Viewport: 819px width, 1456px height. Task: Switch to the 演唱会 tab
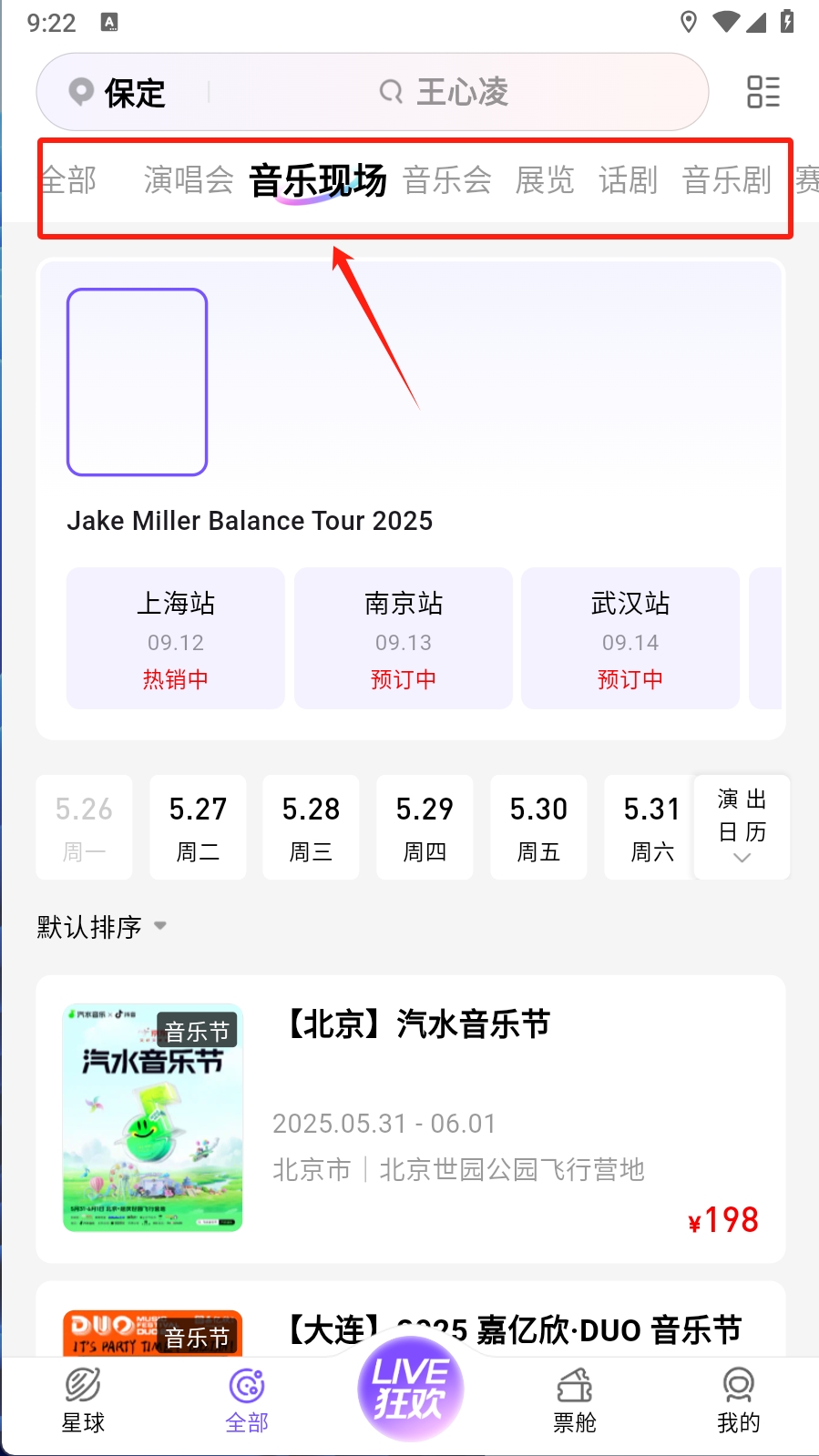(189, 180)
